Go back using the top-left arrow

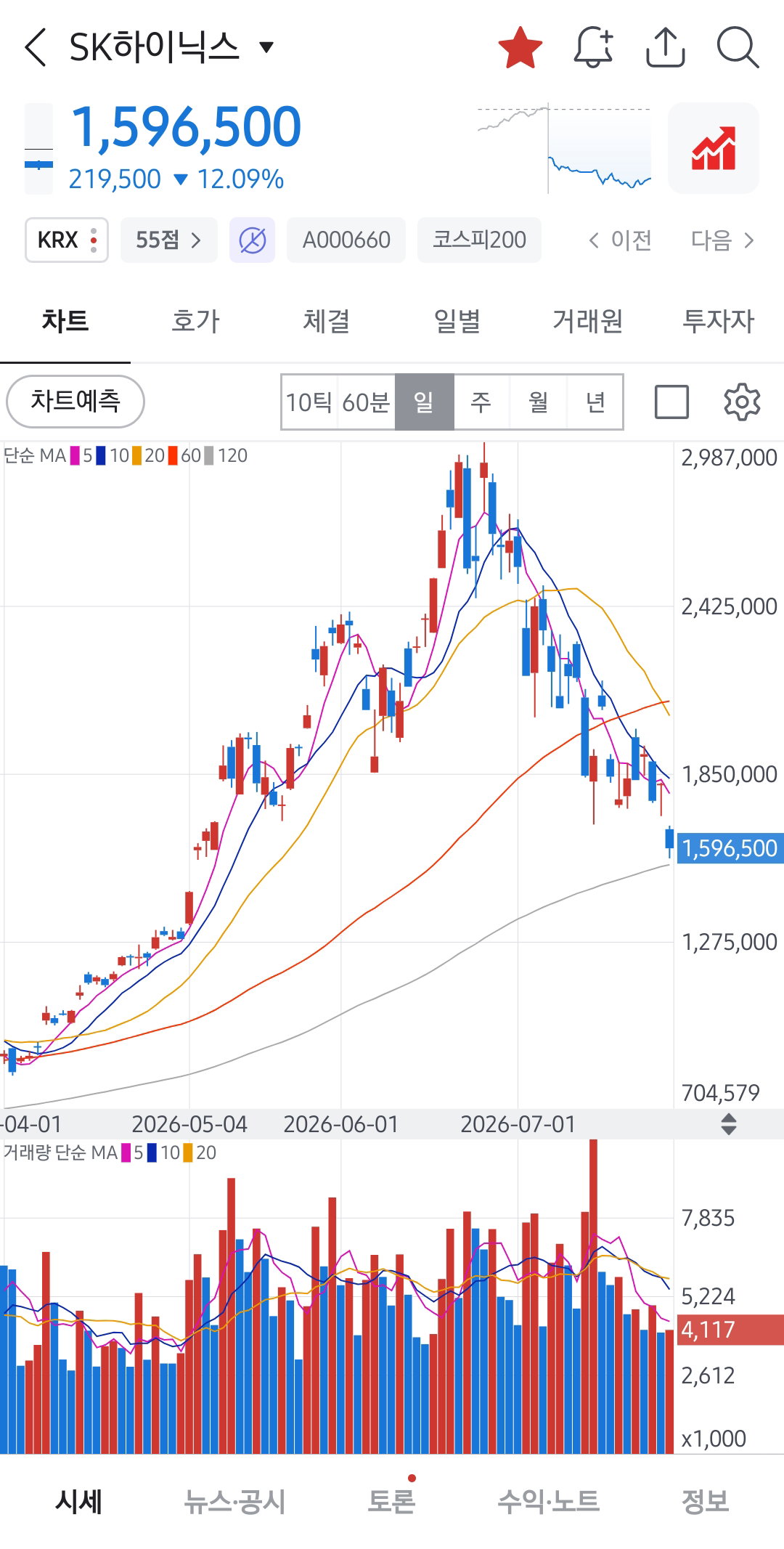35,48
